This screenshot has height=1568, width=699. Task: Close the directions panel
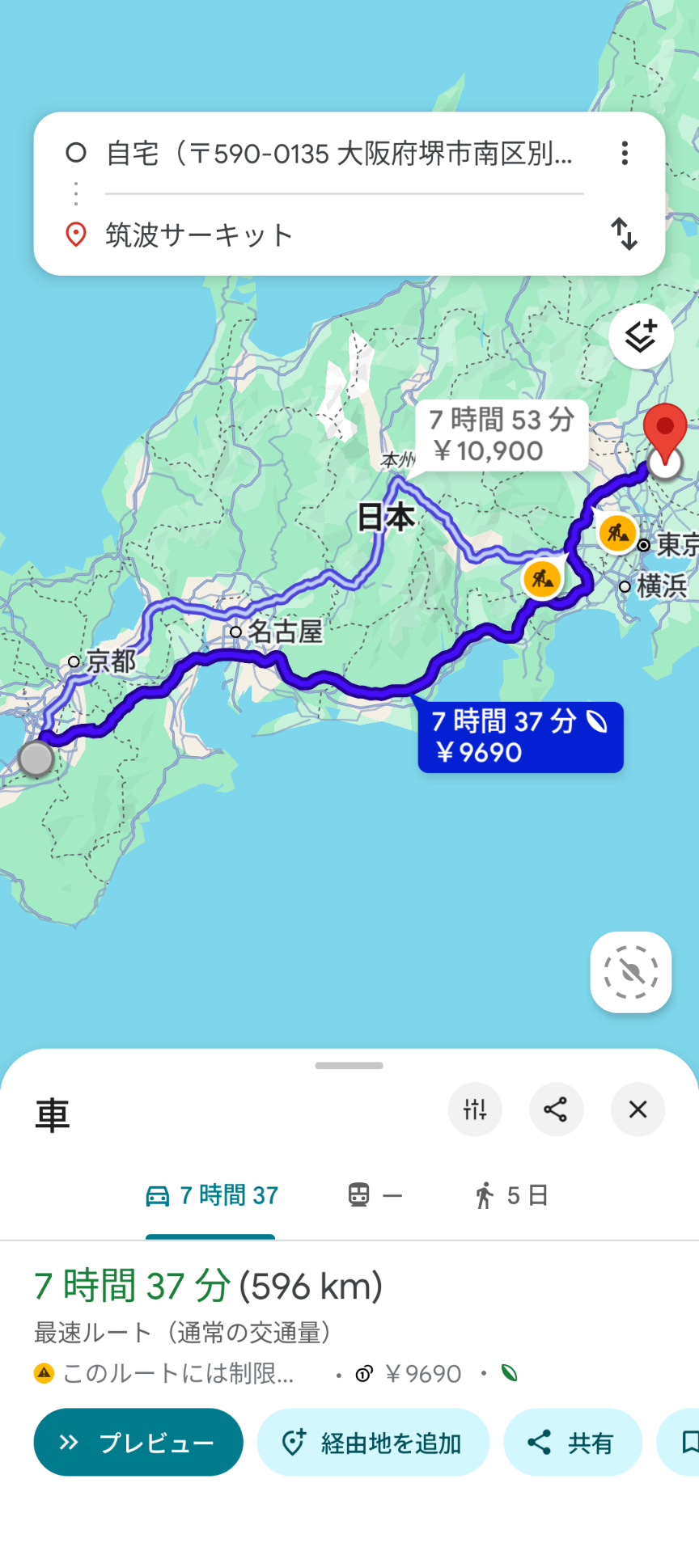click(638, 1109)
